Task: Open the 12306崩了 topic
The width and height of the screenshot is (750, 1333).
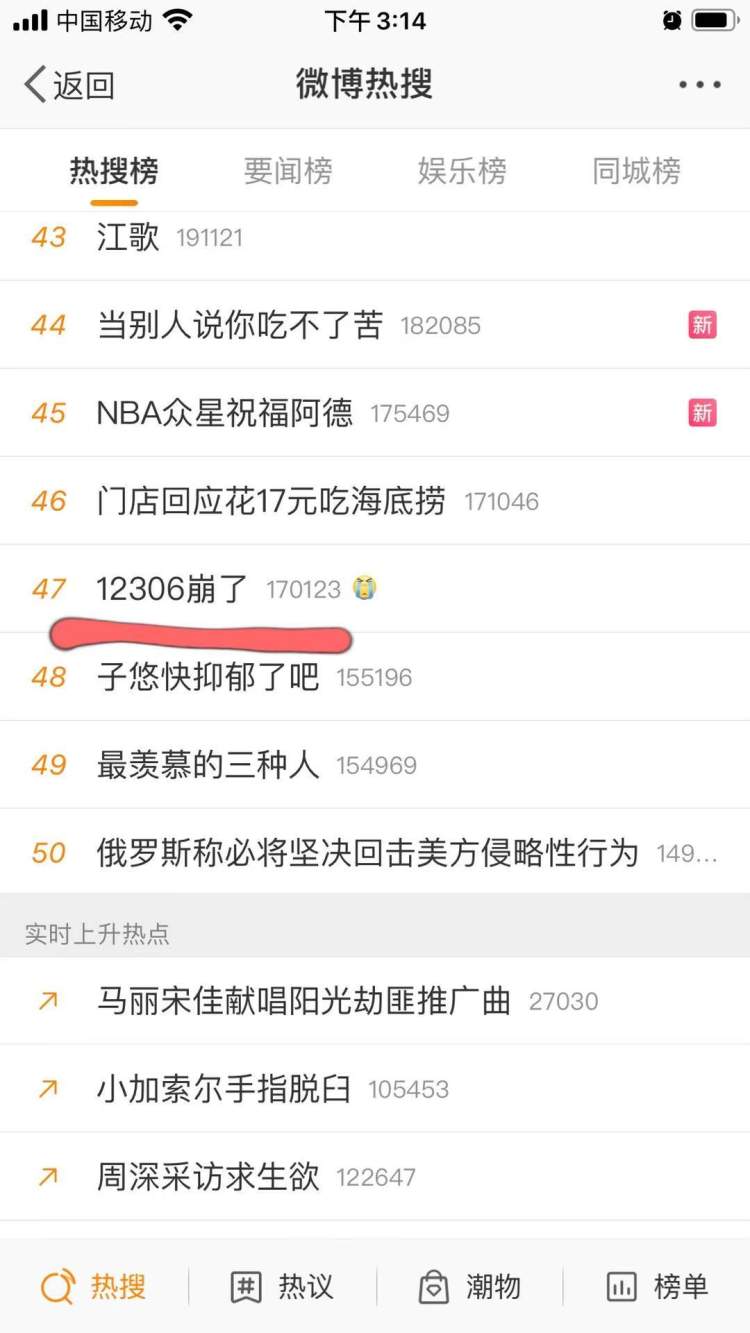Action: pos(375,589)
